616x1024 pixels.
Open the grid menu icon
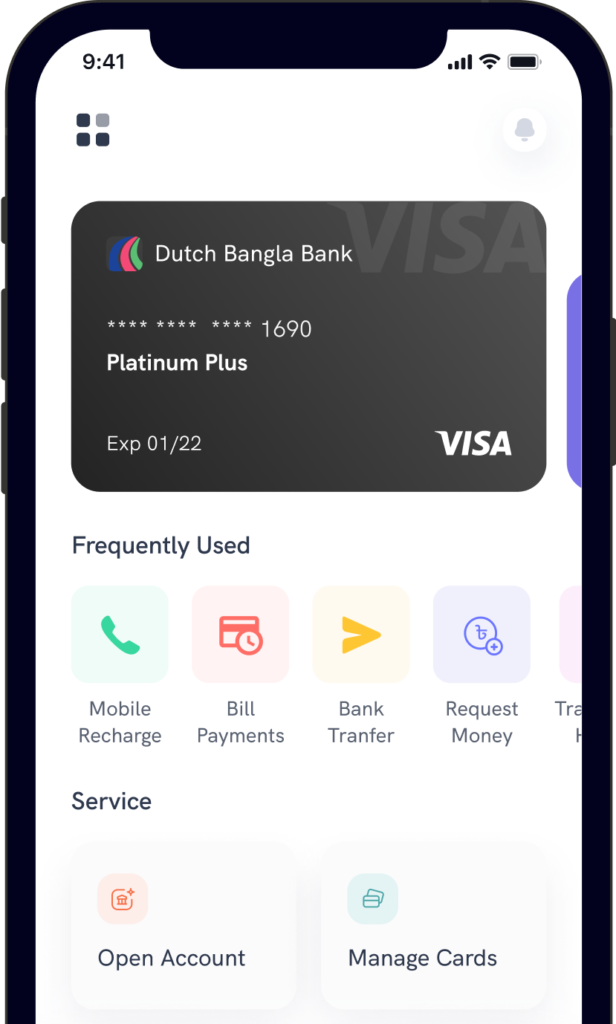pyautogui.click(x=93, y=130)
